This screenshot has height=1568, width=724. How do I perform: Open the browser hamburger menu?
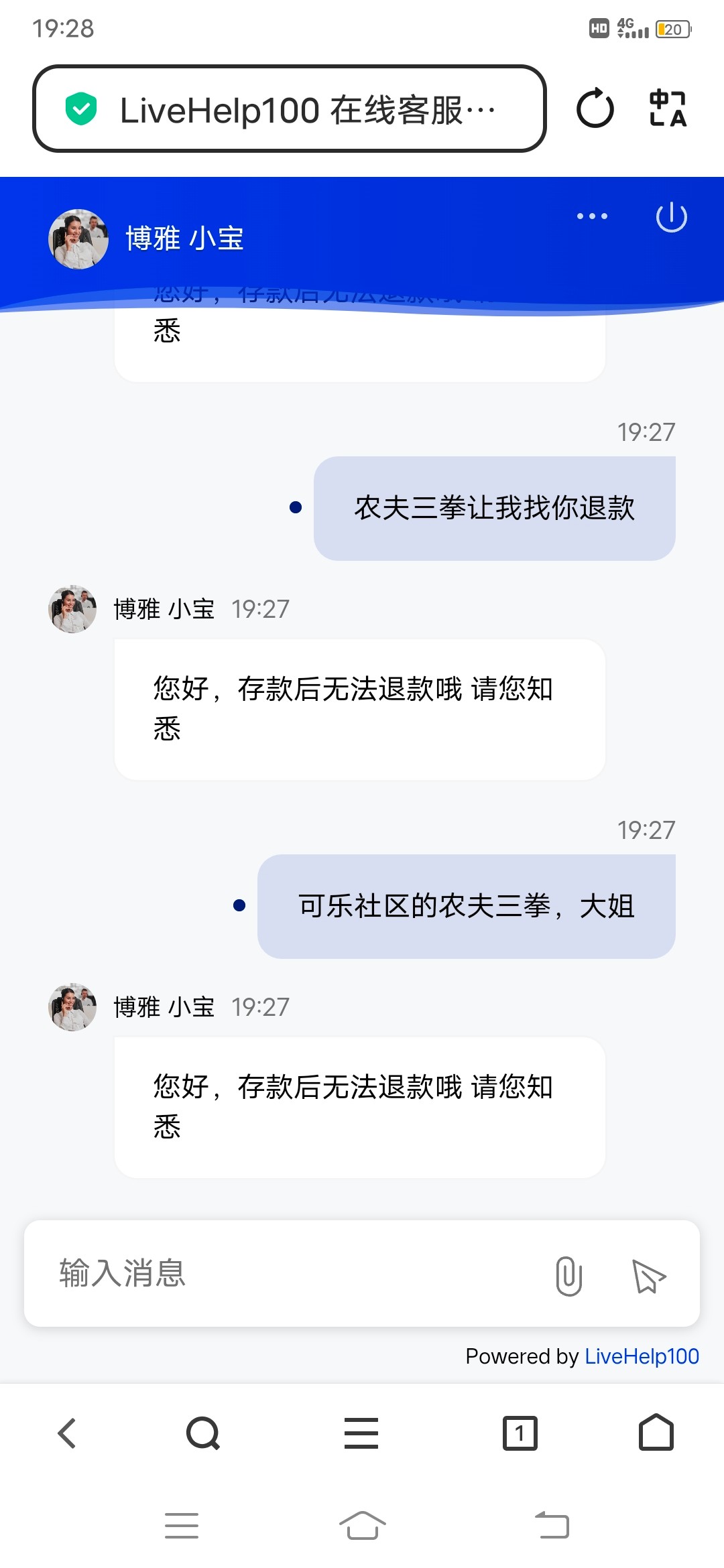click(x=362, y=1432)
